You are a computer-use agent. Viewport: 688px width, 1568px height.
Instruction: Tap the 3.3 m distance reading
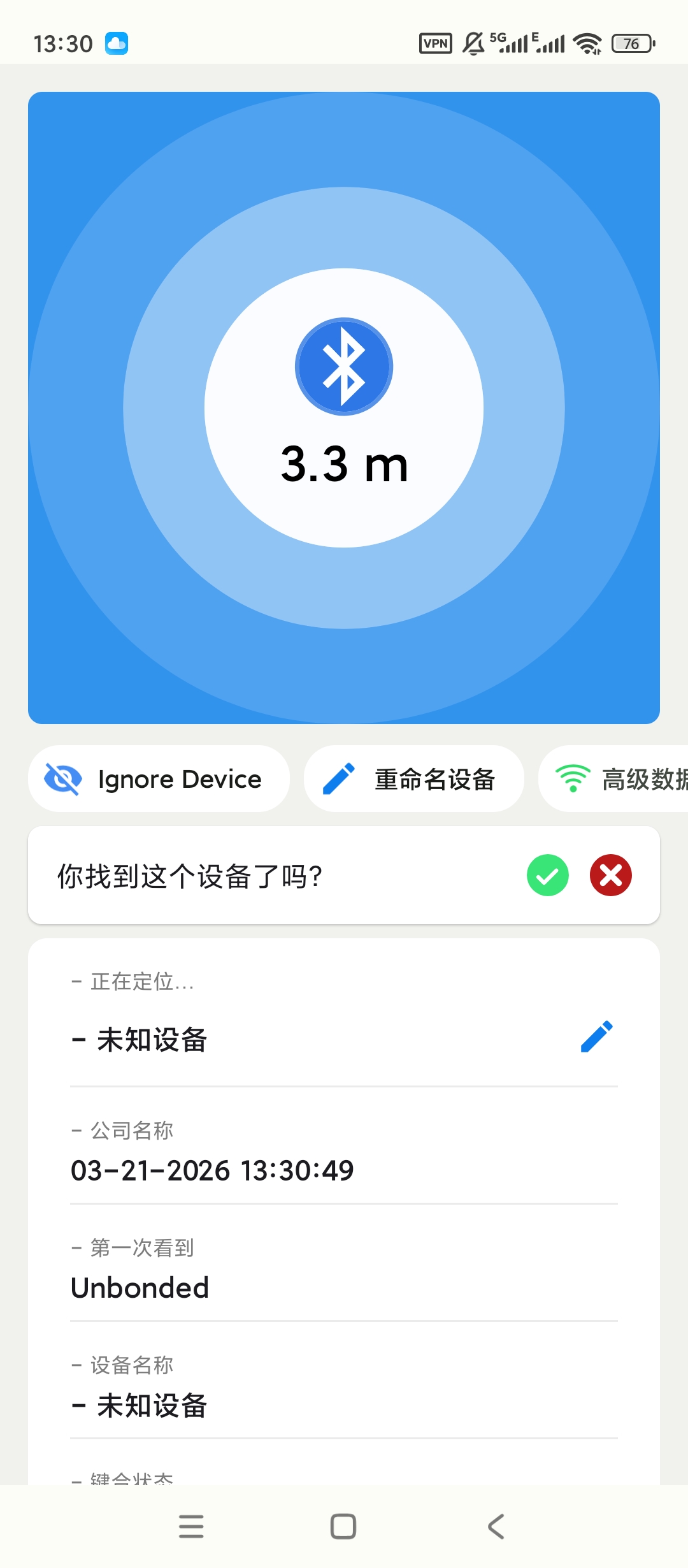[x=343, y=464]
